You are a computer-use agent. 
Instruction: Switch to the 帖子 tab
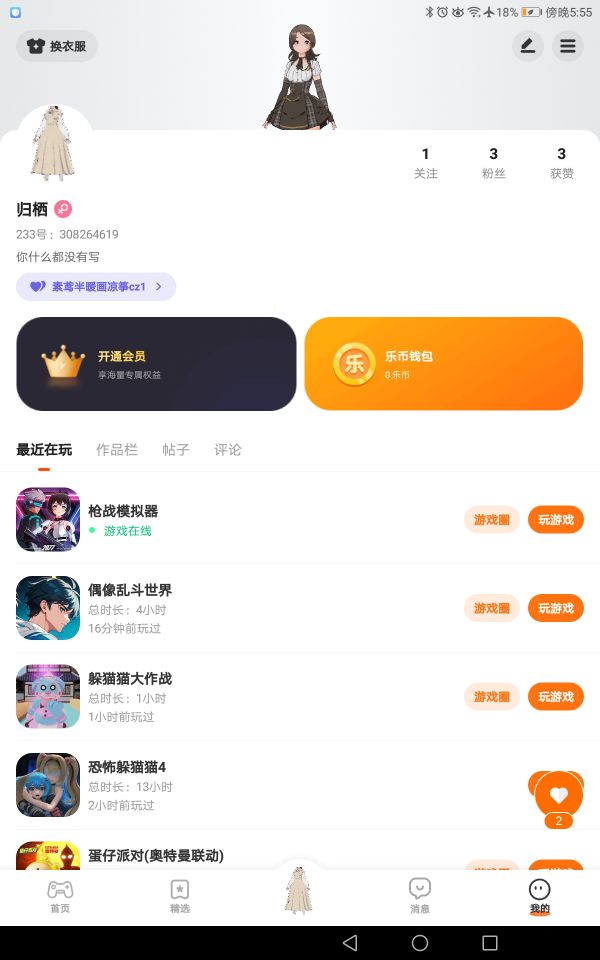click(x=176, y=450)
